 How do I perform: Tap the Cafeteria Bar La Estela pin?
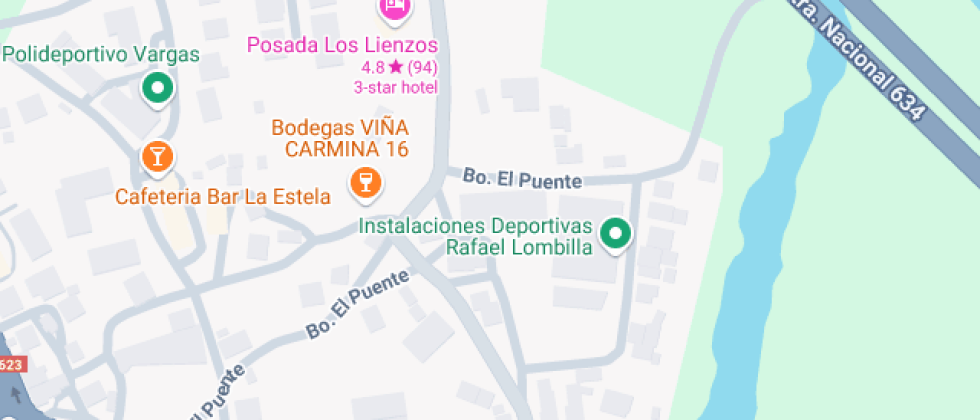(157, 157)
